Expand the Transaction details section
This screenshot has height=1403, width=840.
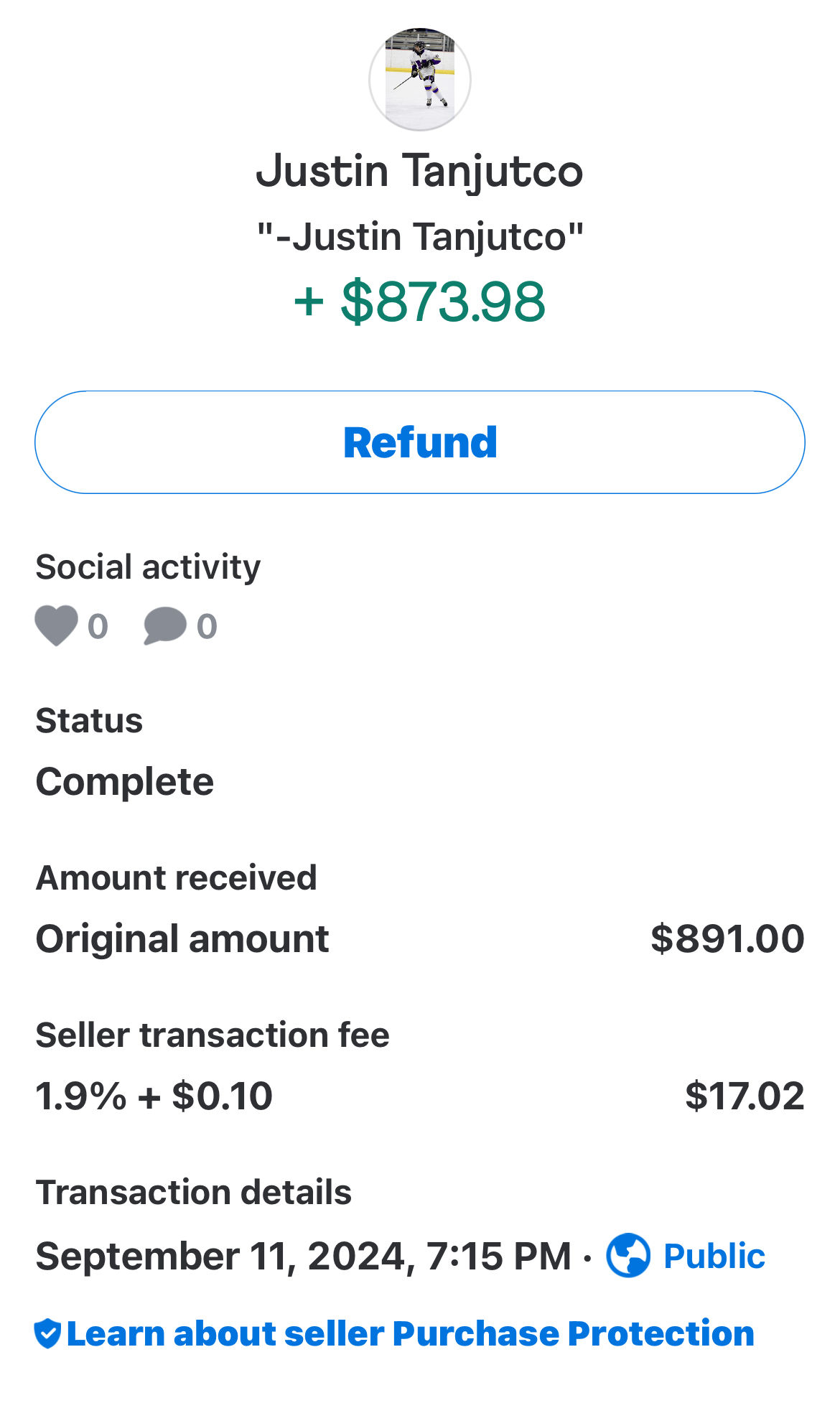coord(194,1192)
